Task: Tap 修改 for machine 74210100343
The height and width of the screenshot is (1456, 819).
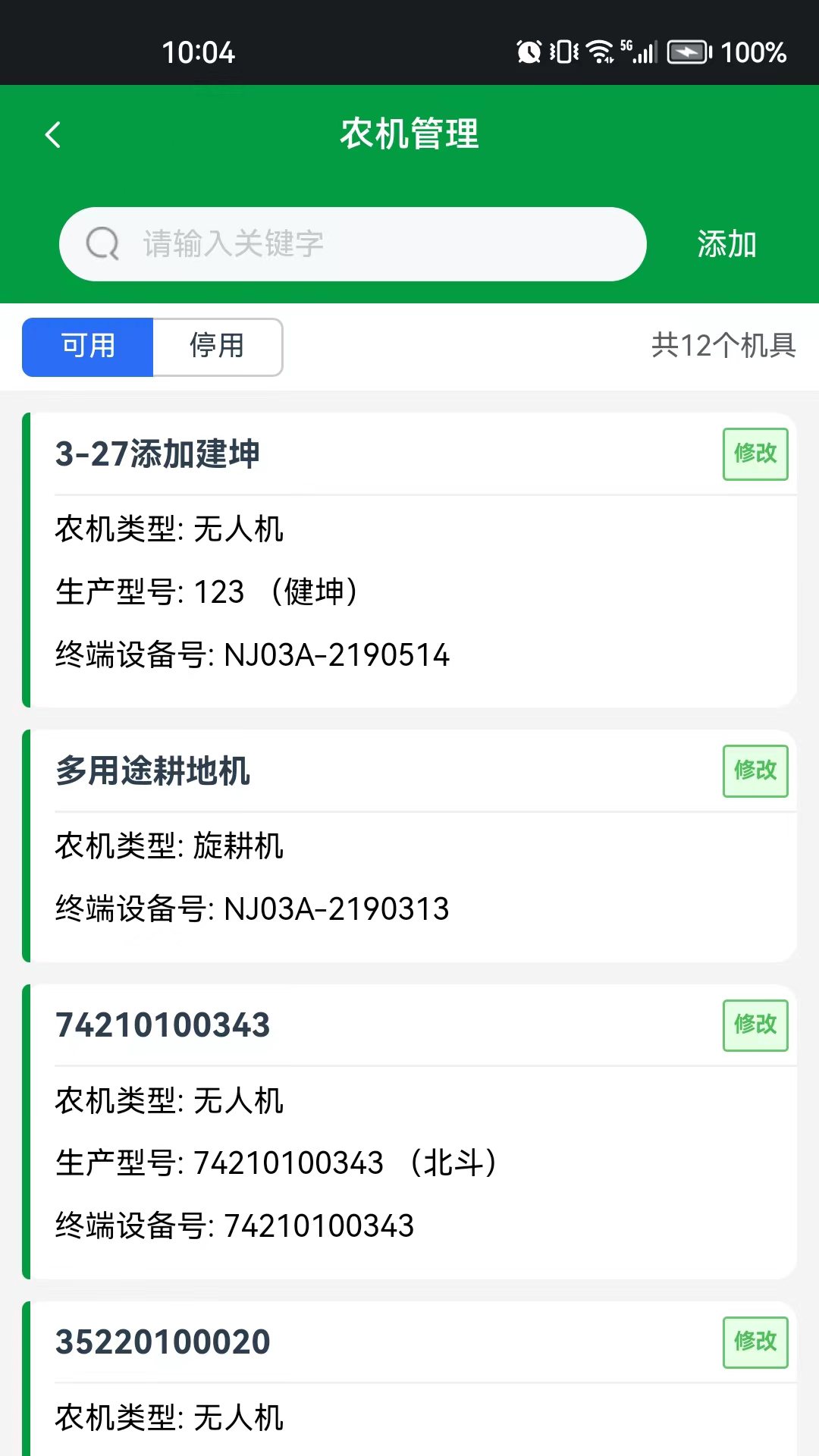Action: (x=755, y=1025)
